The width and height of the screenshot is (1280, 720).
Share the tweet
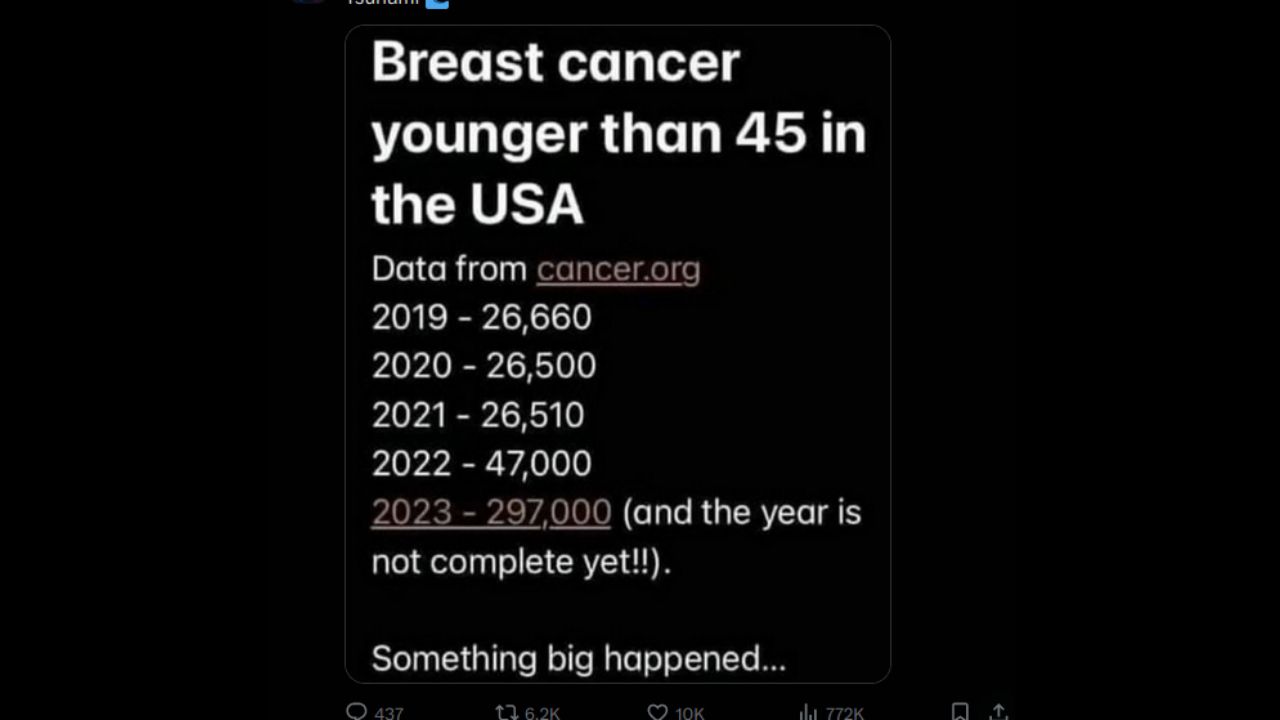[997, 711]
